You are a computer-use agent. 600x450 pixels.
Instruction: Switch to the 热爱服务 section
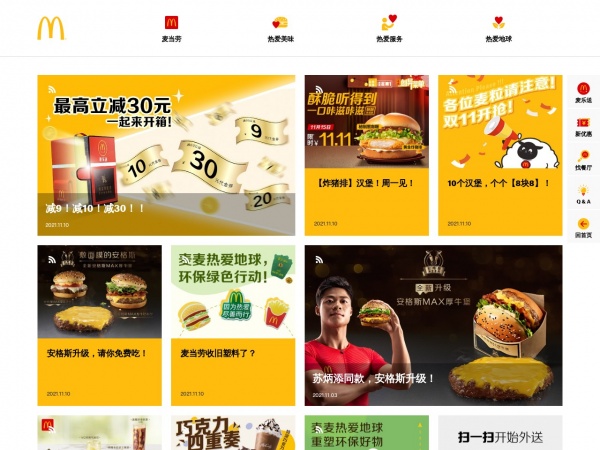coord(389,27)
